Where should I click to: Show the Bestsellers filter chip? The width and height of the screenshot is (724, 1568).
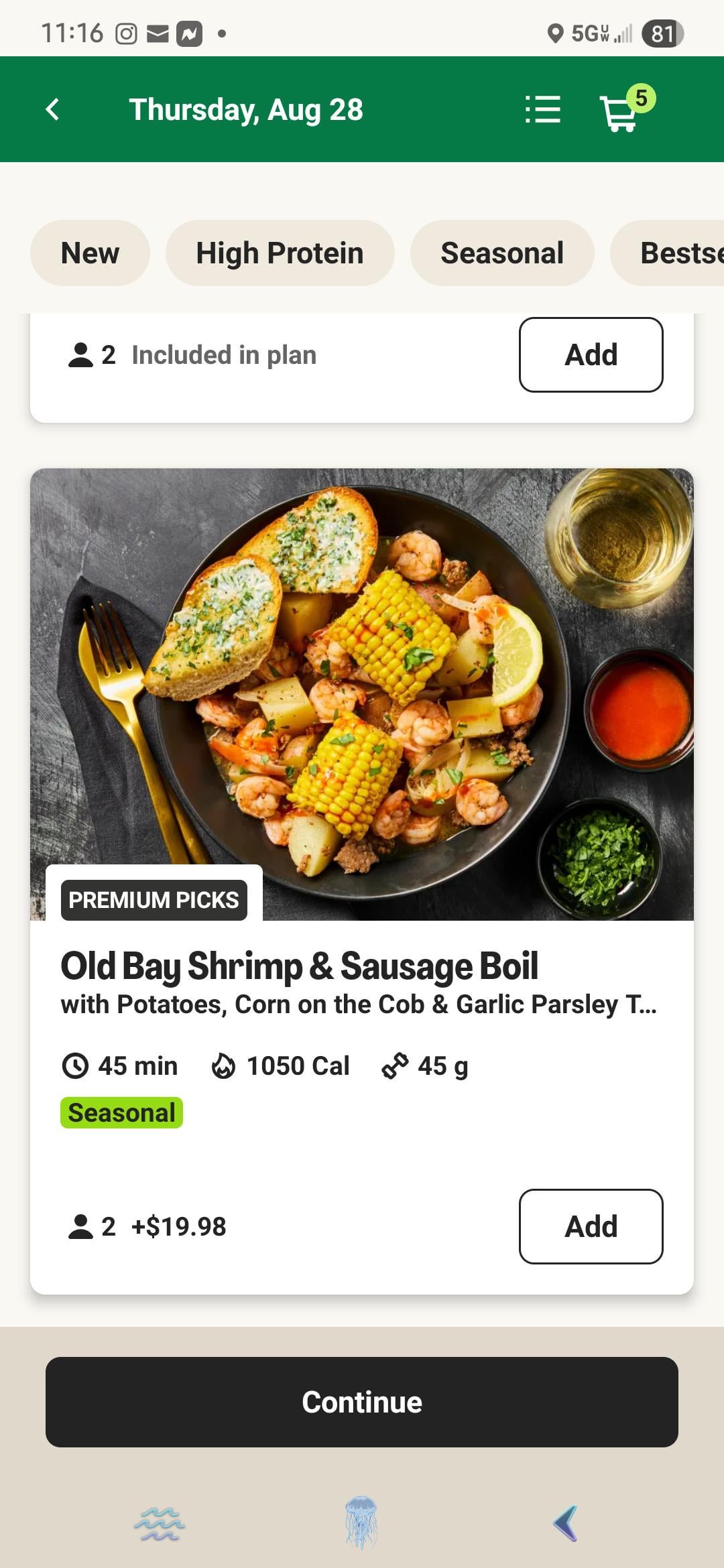(677, 253)
